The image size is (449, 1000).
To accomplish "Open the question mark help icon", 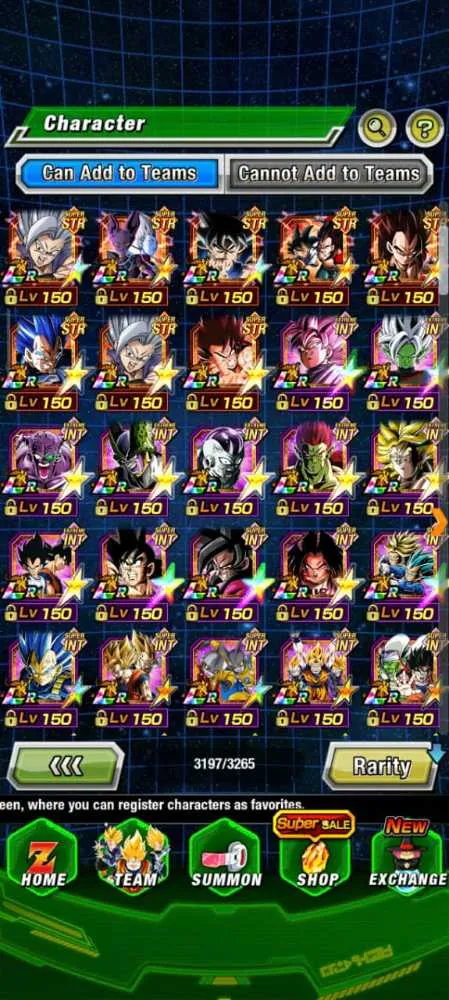I will [425, 128].
